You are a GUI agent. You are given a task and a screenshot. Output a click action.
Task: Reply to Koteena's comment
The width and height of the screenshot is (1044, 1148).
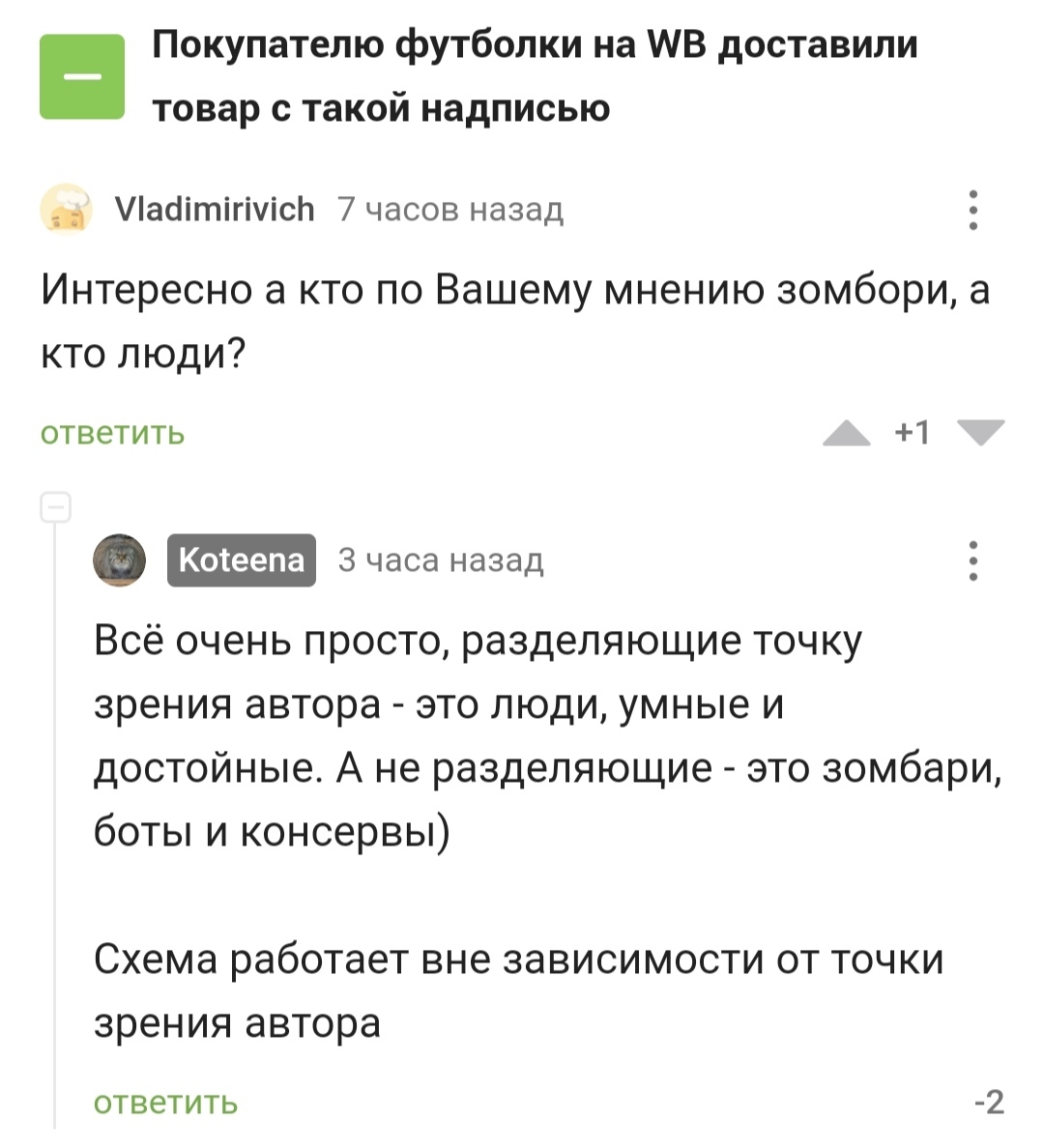165,1102
